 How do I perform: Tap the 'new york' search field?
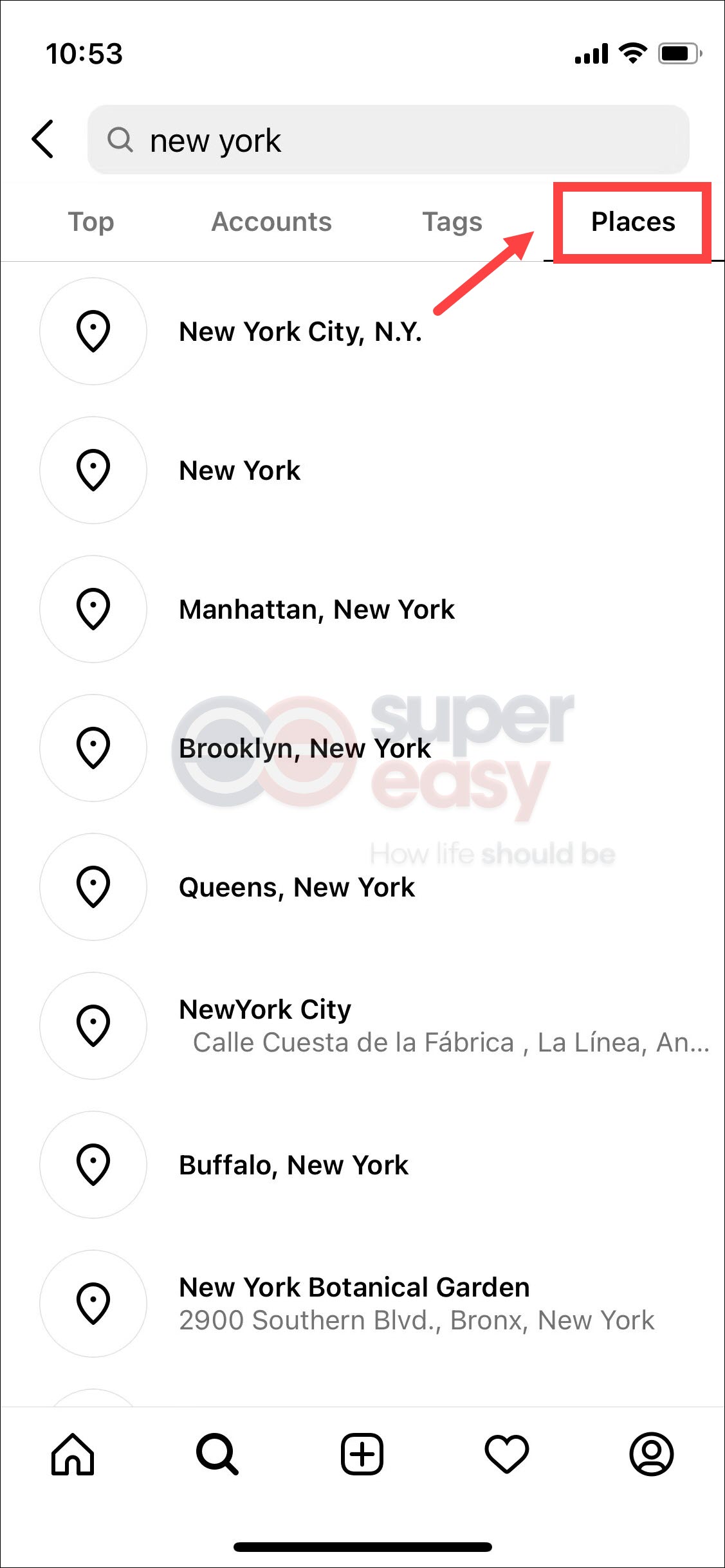(x=388, y=140)
